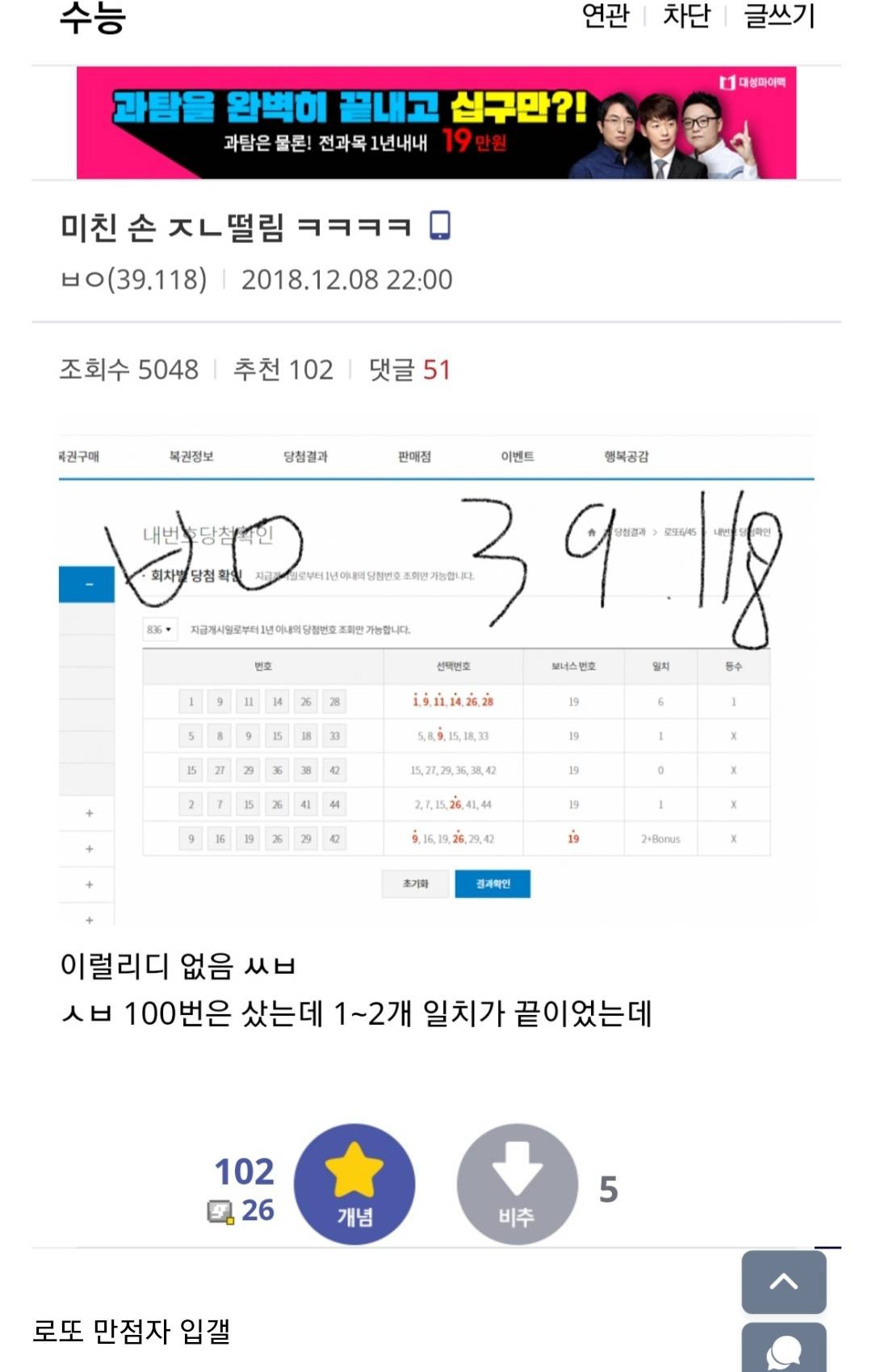Recommend the post with 개념 star button

[x=354, y=1184]
